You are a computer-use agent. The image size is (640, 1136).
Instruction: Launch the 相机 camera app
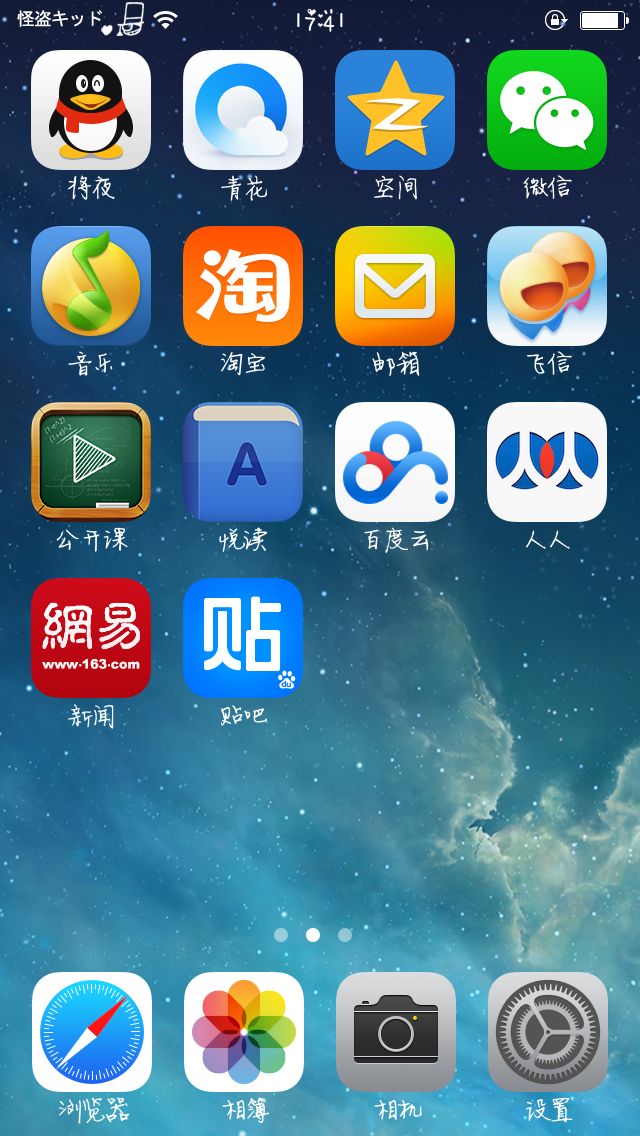click(396, 1032)
